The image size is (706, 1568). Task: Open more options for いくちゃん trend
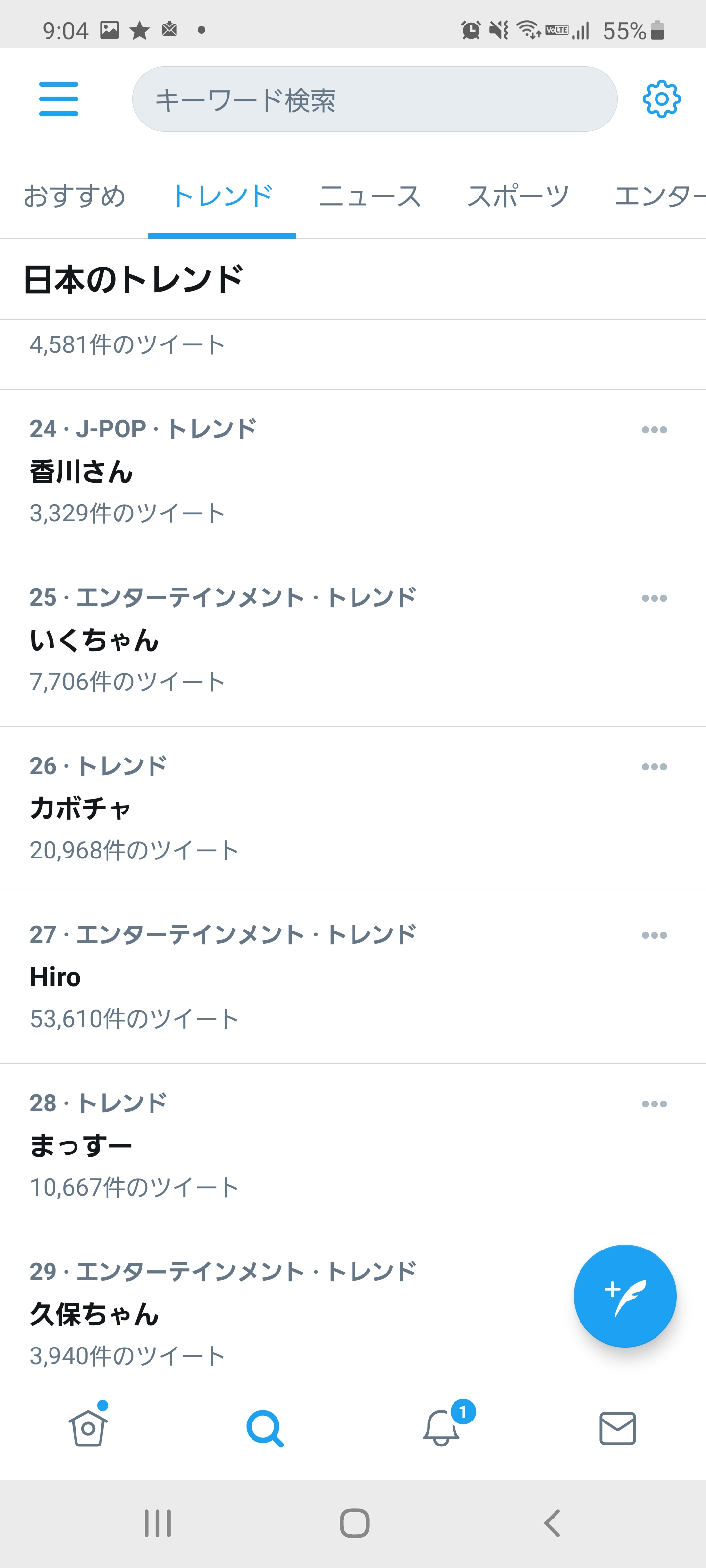654,598
